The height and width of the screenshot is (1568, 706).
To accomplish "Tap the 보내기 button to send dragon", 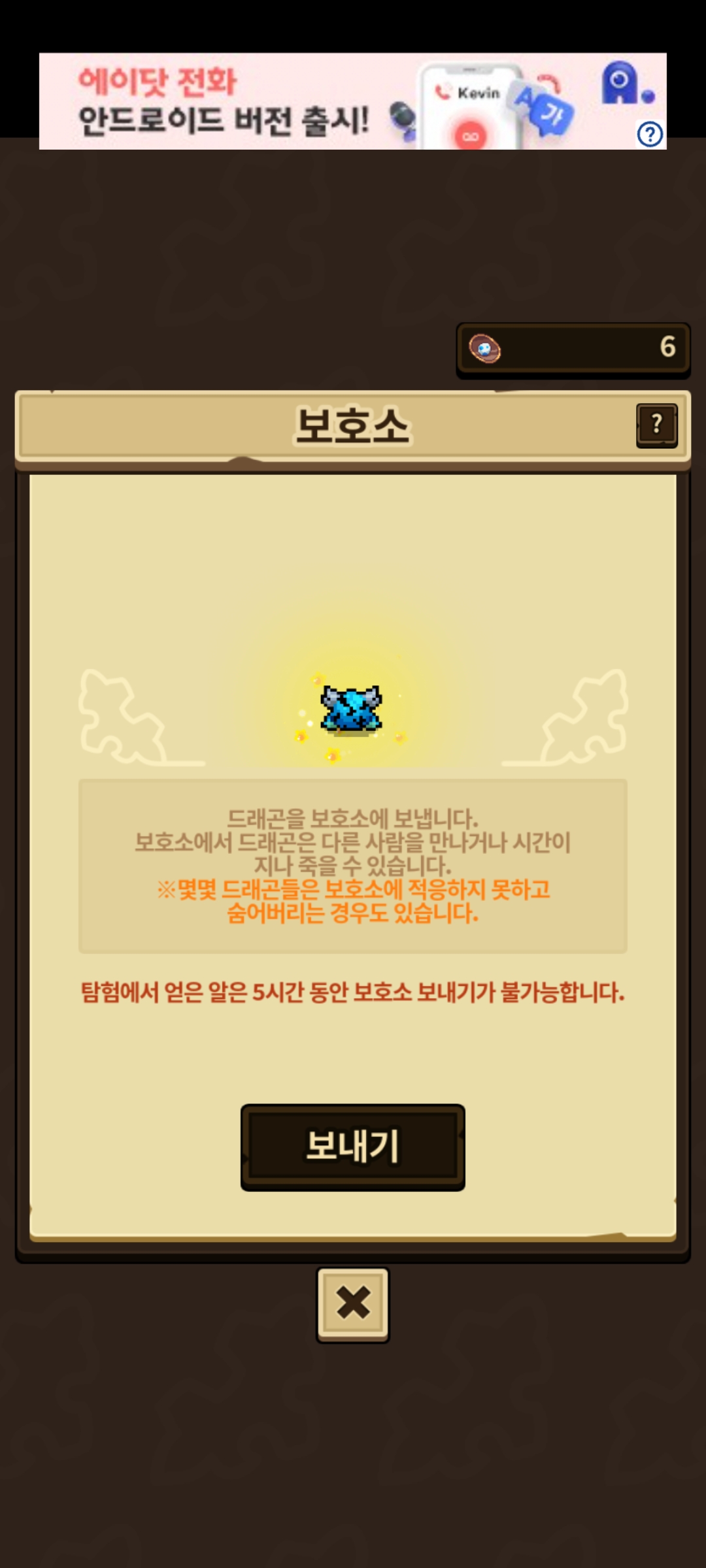I will (352, 1147).
